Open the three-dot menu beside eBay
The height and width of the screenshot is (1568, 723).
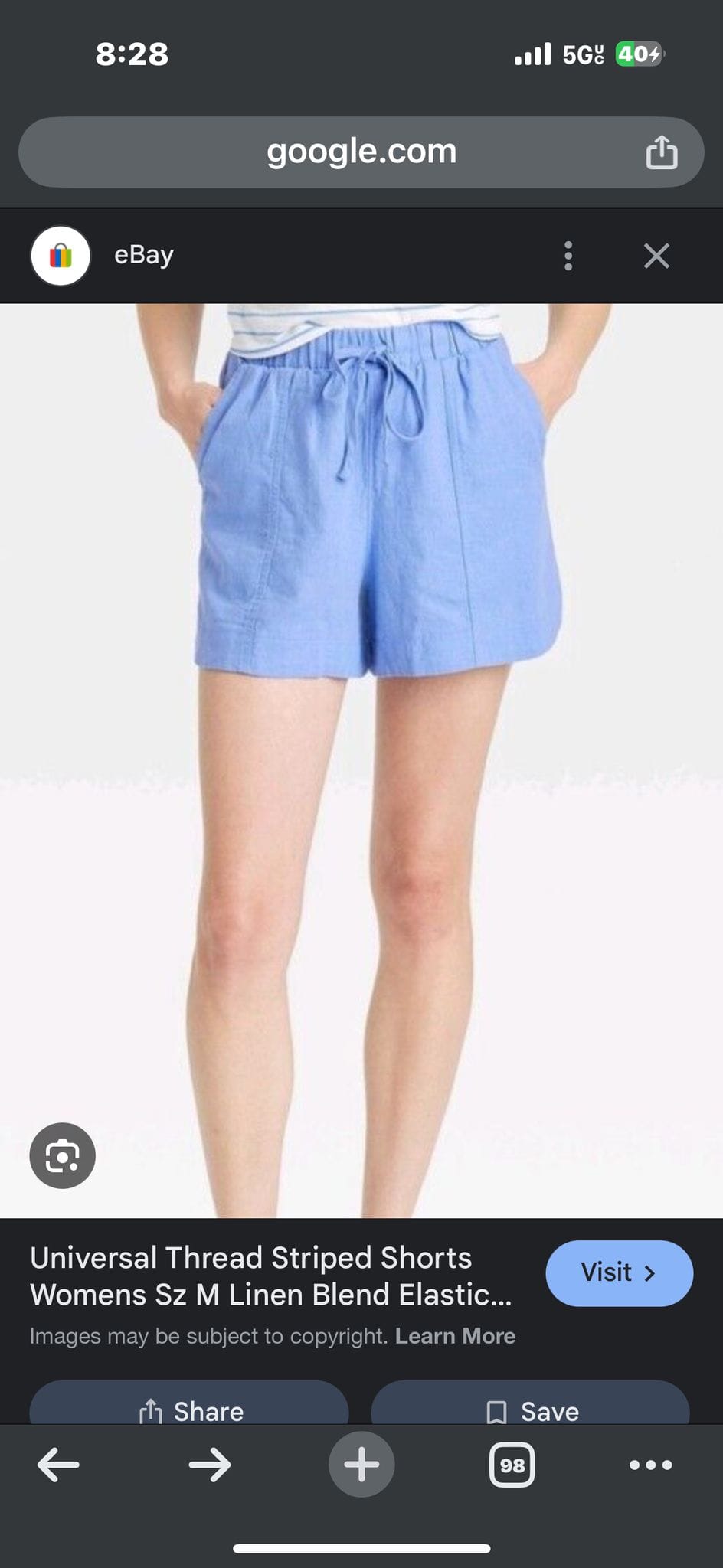click(x=568, y=256)
